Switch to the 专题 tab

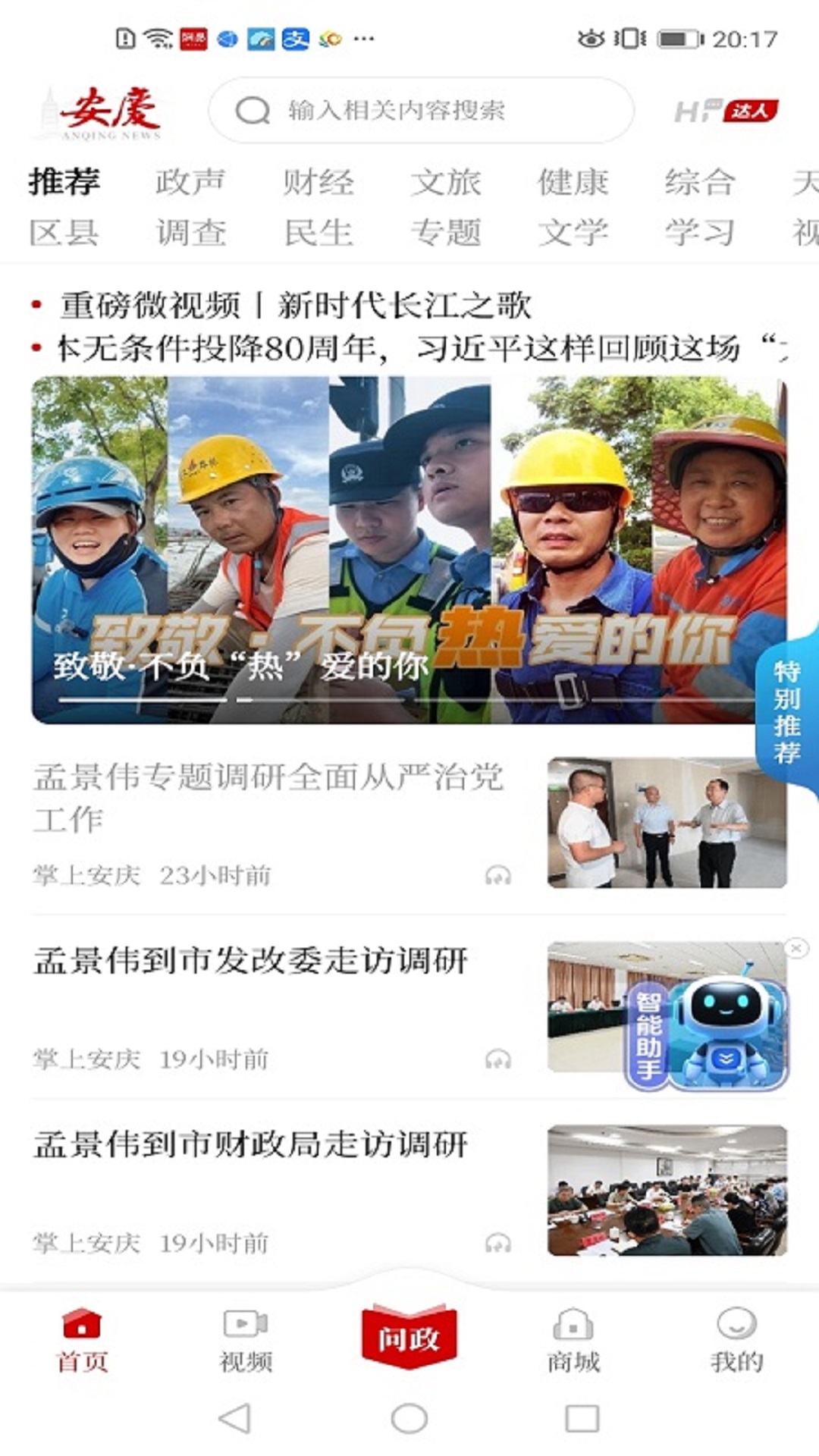447,233
